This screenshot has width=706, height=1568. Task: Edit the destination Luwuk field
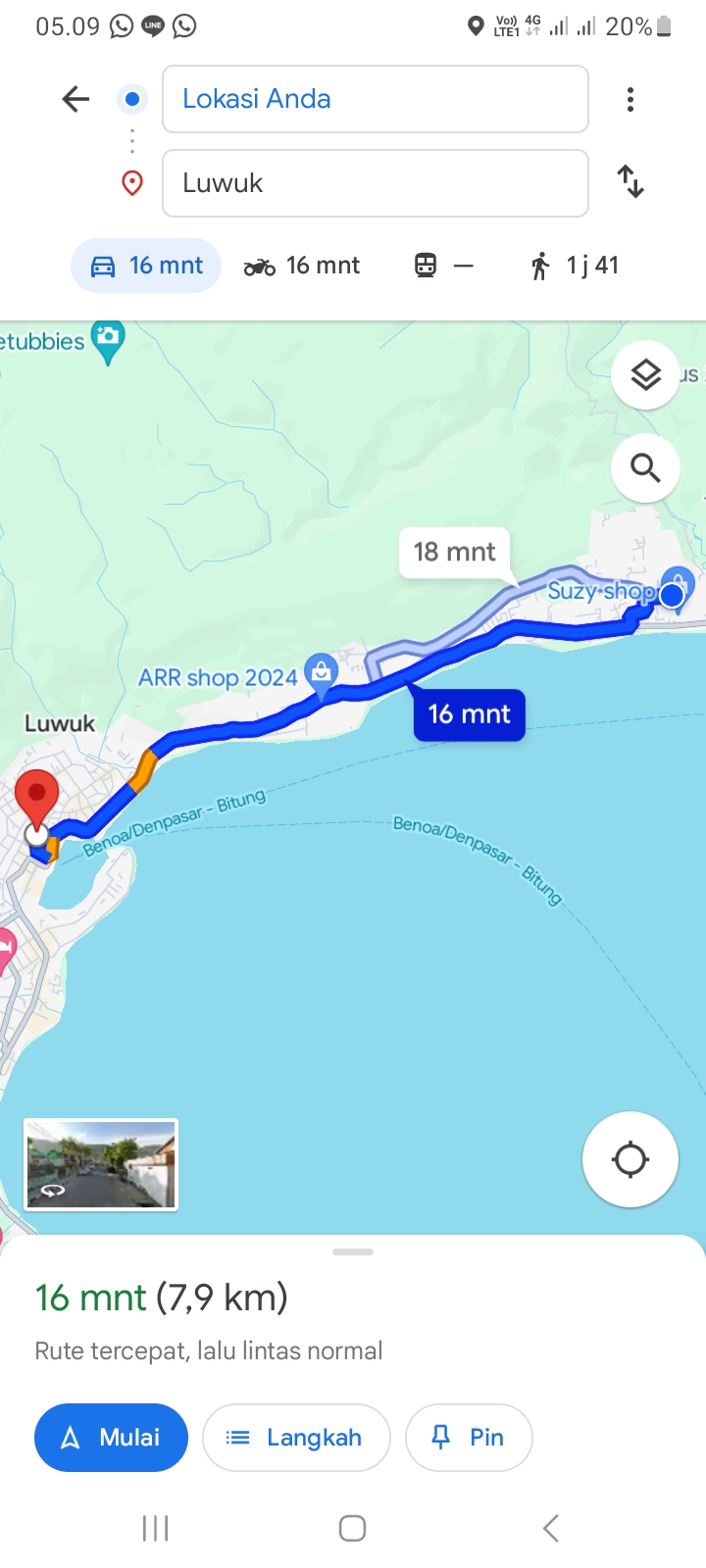(376, 183)
